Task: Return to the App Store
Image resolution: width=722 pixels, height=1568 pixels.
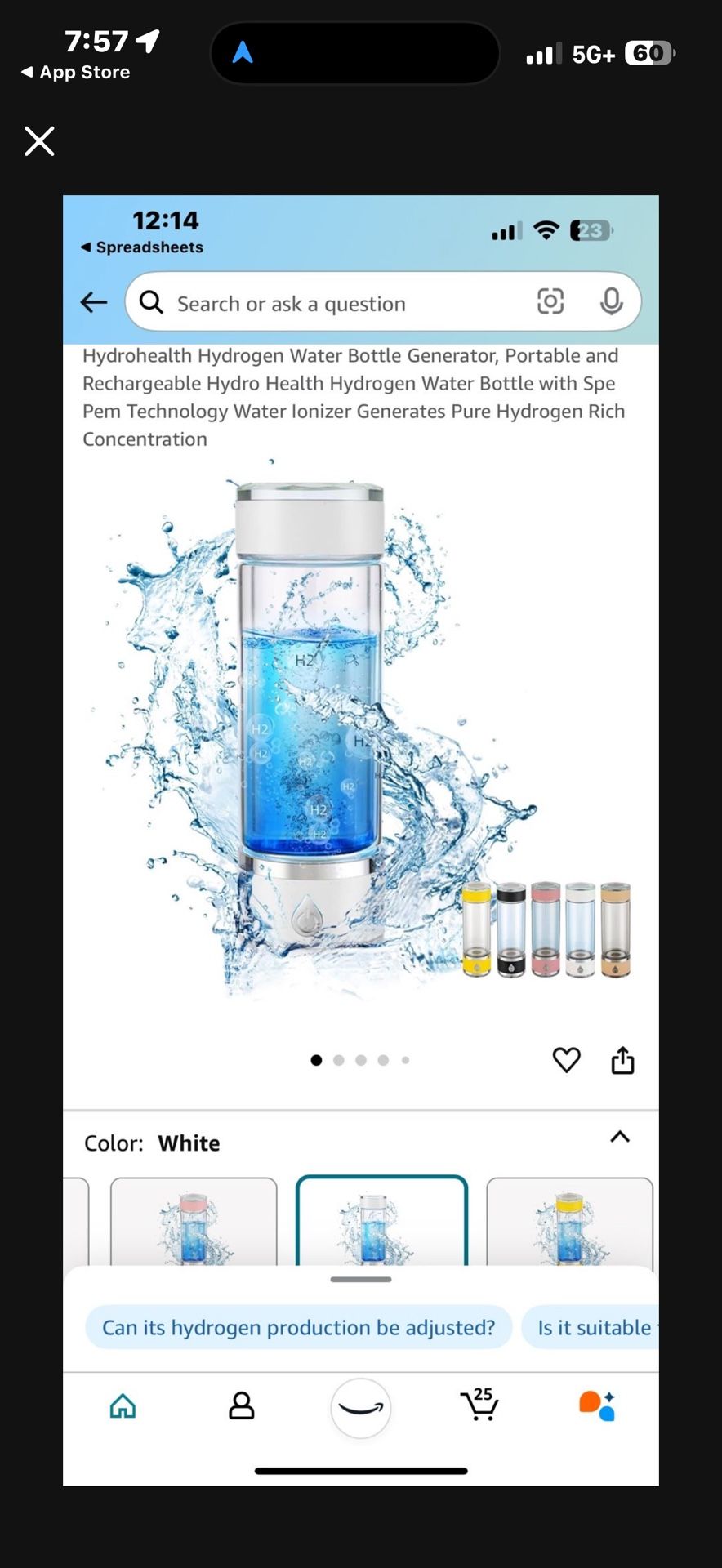Action: pyautogui.click(x=75, y=73)
